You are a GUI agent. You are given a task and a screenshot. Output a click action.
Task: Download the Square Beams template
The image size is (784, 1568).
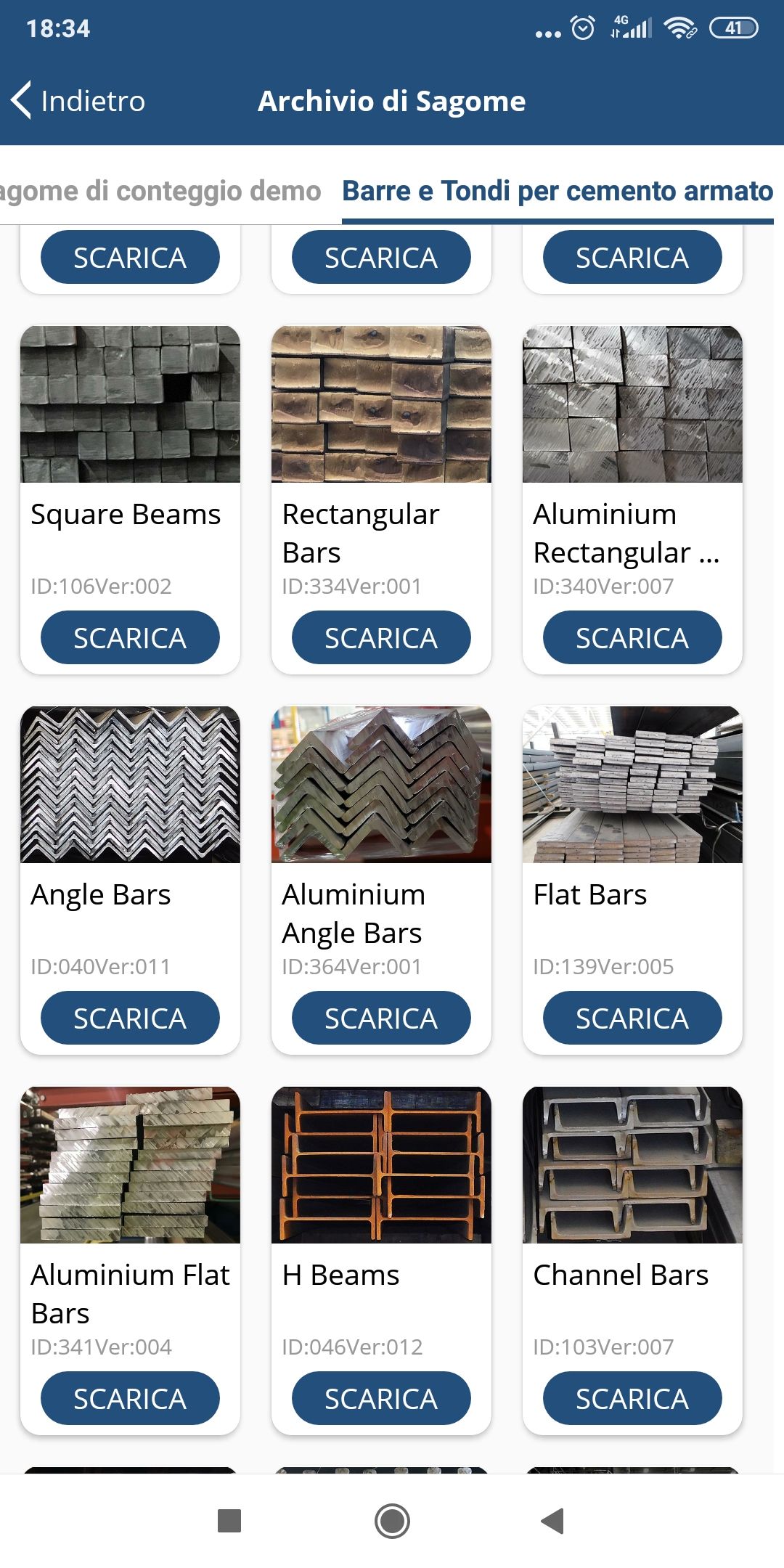[x=130, y=637]
